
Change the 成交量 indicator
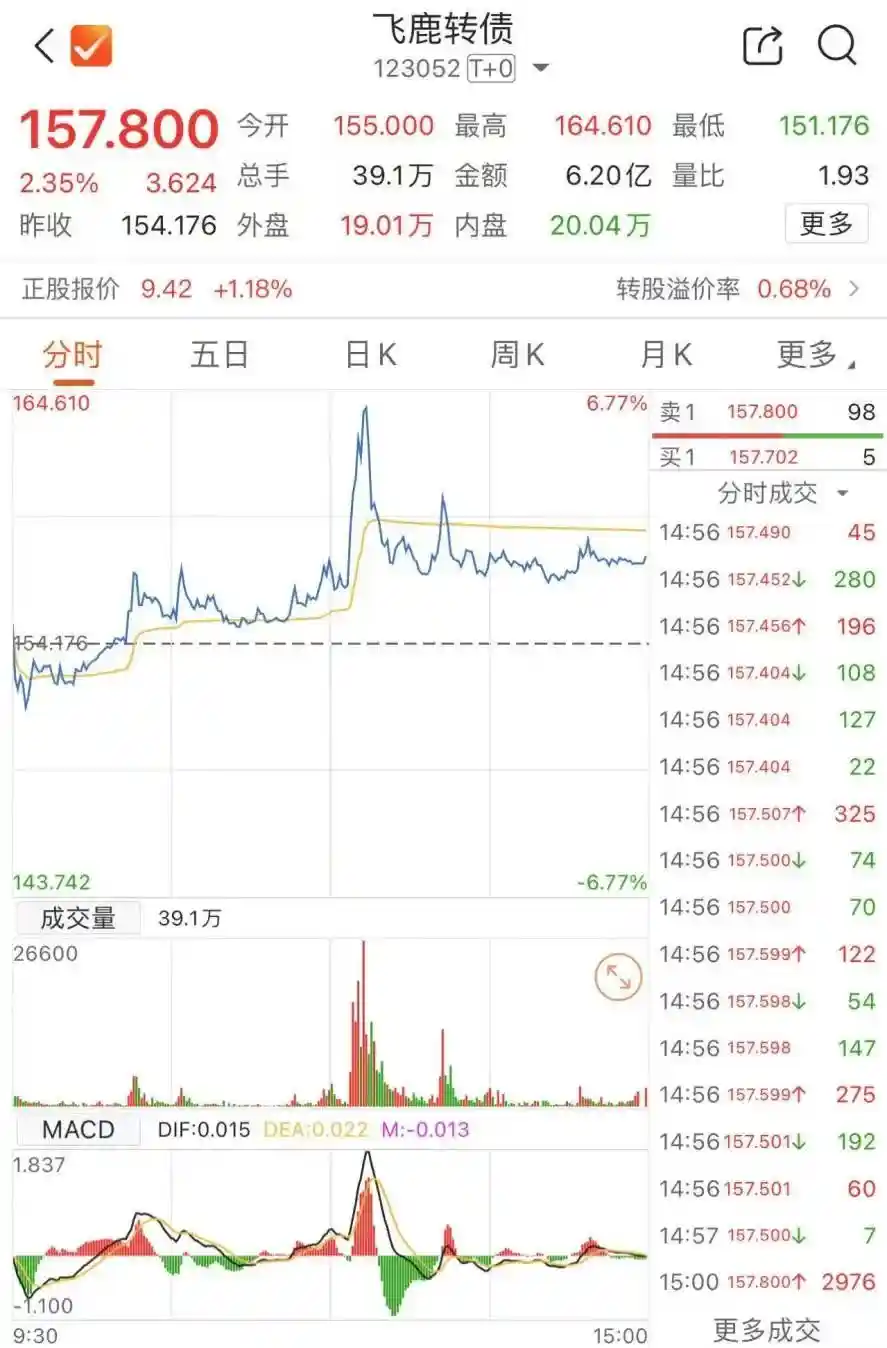click(x=77, y=918)
